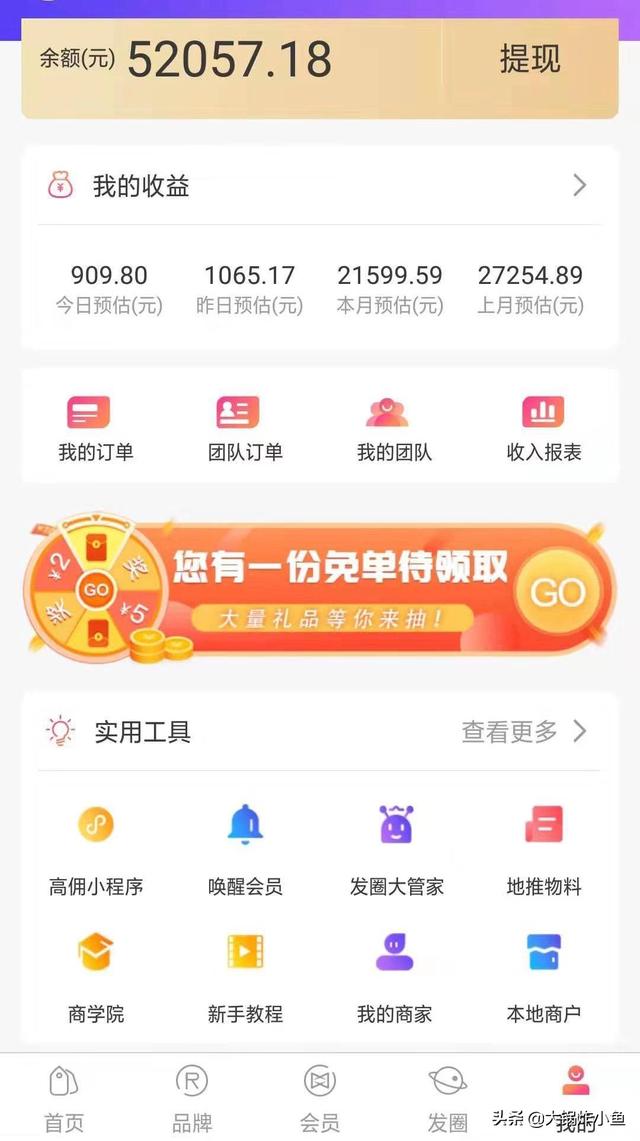Open 本地商户
The height and width of the screenshot is (1141, 640).
point(543,977)
